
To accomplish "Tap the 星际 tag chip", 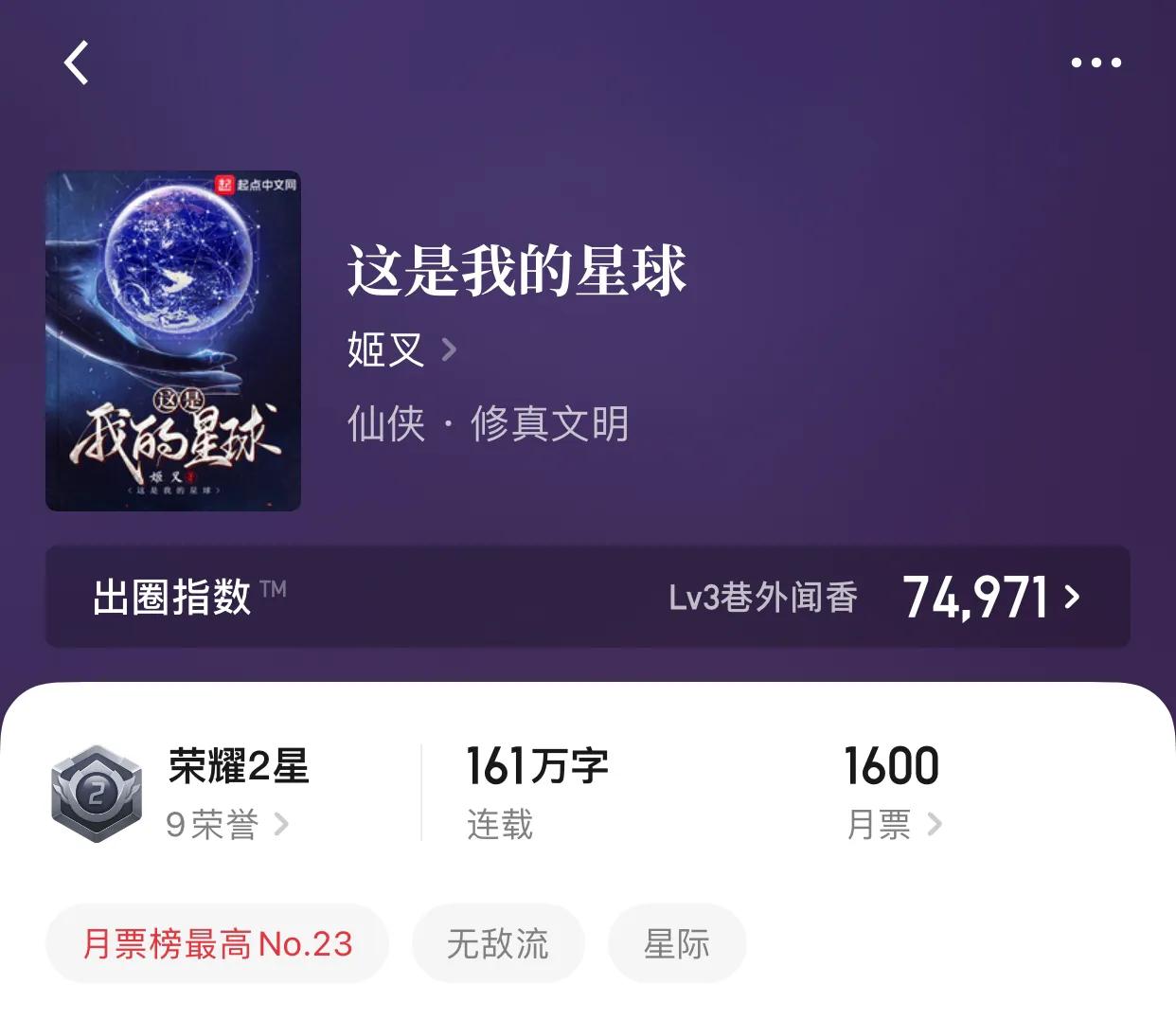I will pyautogui.click(x=677, y=943).
